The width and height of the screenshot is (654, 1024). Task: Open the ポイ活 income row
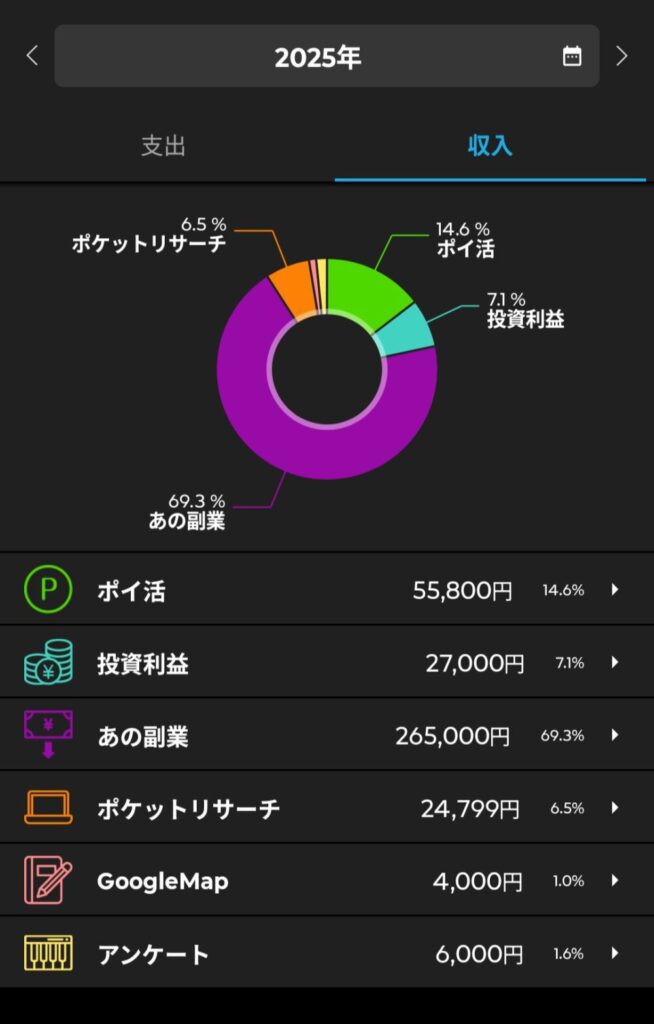pos(327,590)
